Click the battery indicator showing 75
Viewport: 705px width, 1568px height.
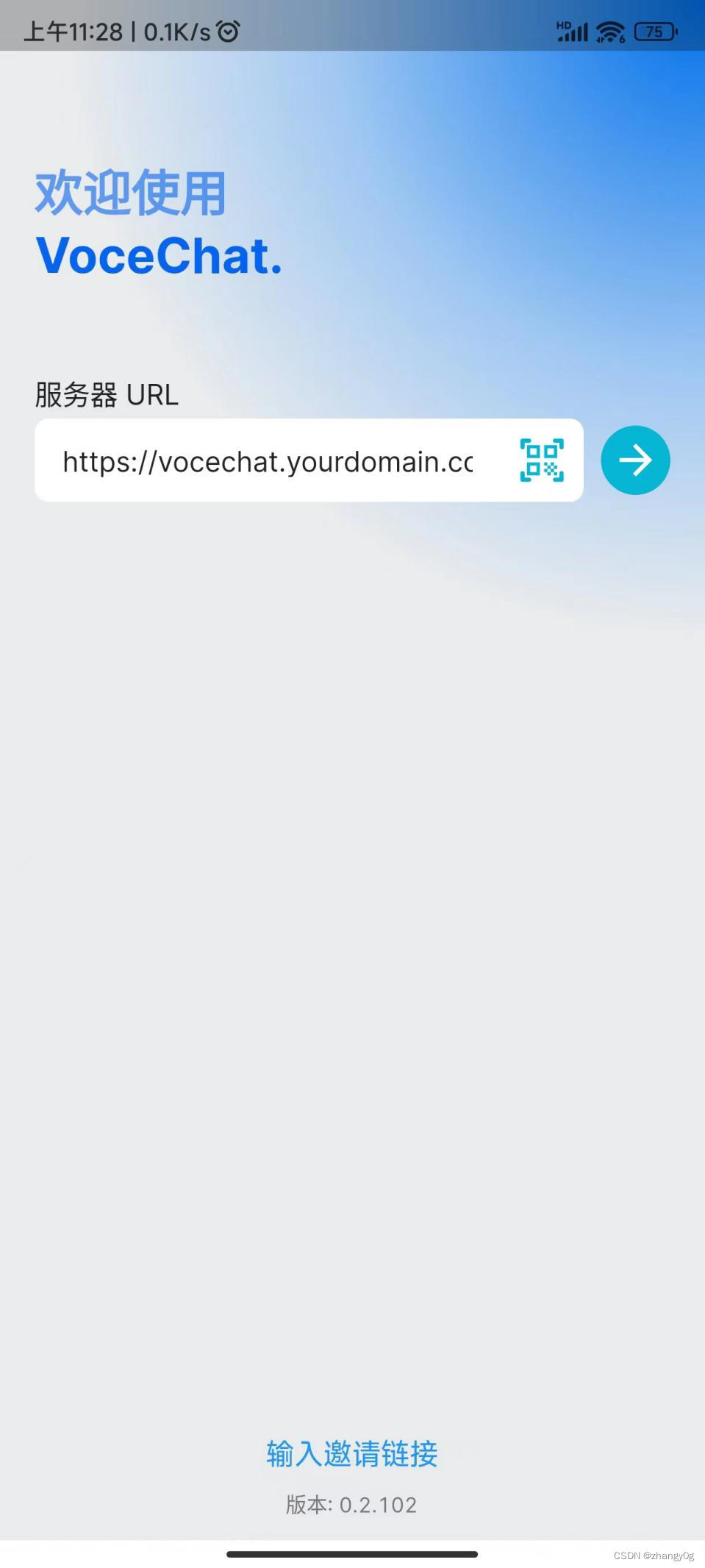[654, 31]
